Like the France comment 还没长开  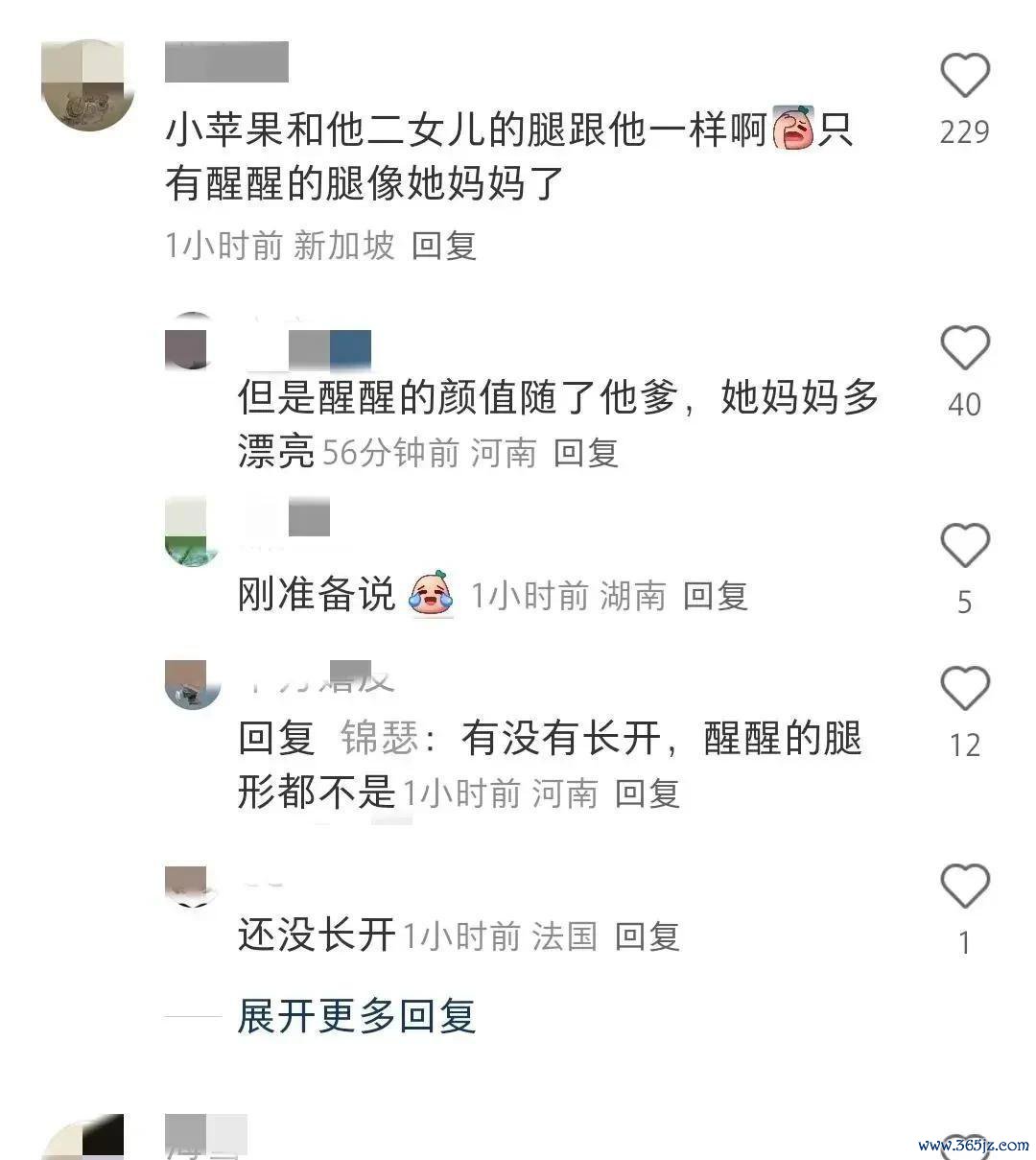(964, 886)
